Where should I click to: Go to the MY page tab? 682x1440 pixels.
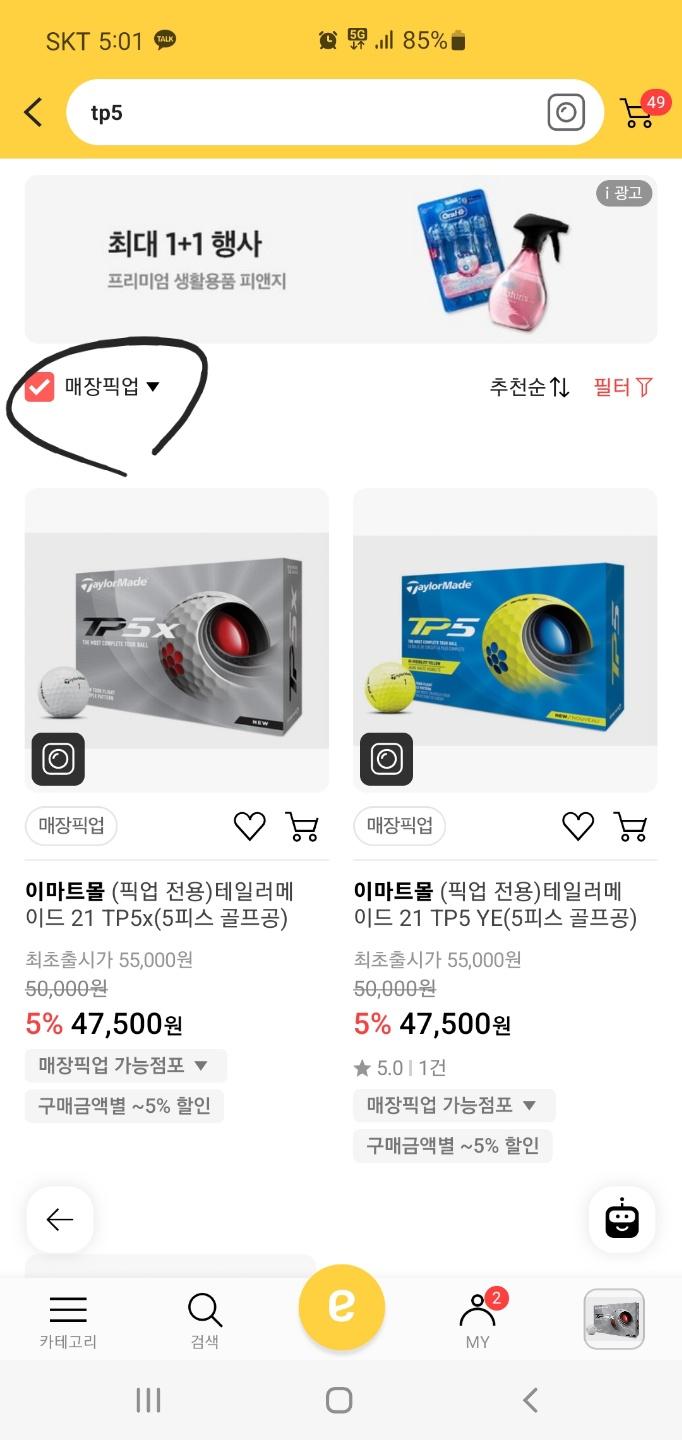coord(478,1320)
